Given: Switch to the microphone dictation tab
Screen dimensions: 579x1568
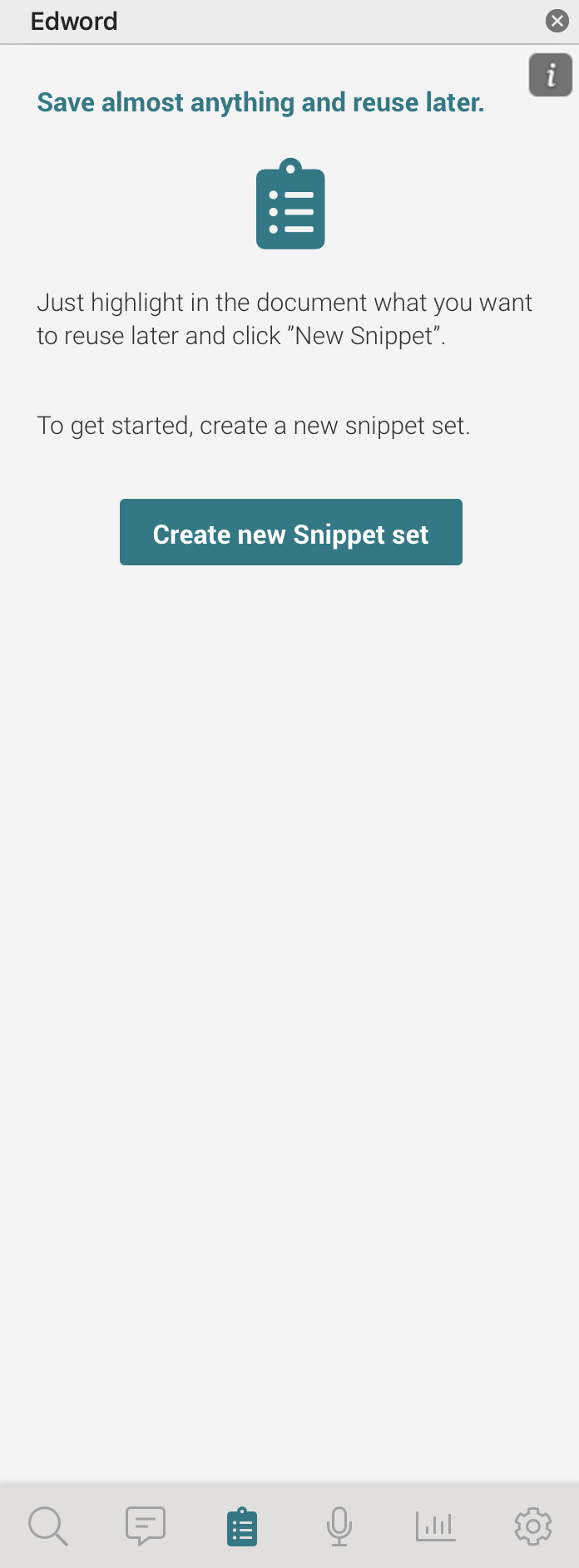Looking at the screenshot, I should [339, 1526].
